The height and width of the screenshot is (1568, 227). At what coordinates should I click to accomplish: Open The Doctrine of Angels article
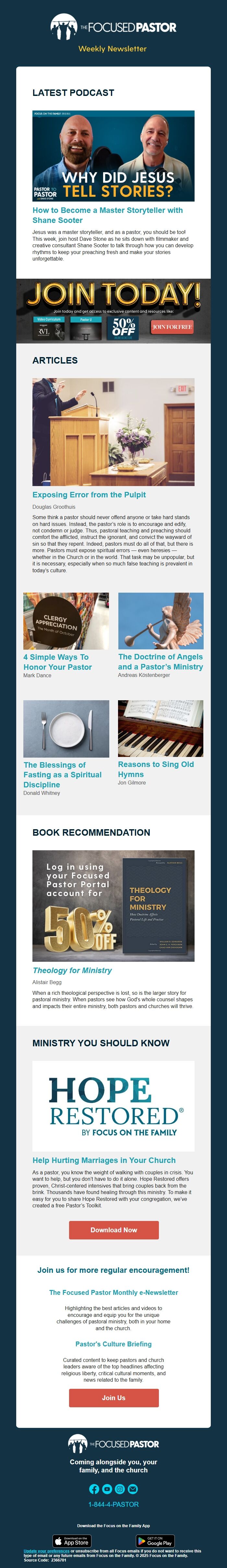[160, 662]
